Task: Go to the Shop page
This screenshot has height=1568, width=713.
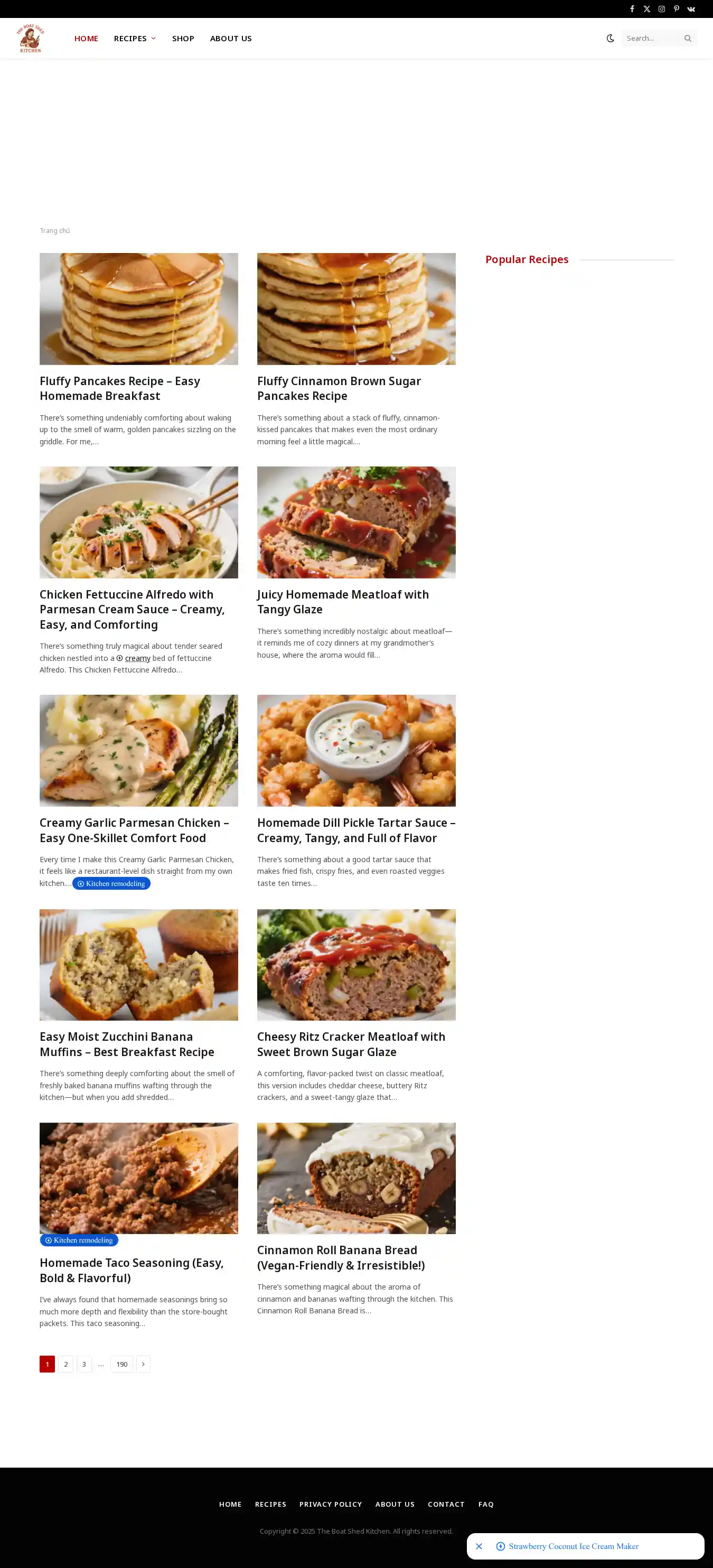Action: (x=183, y=39)
